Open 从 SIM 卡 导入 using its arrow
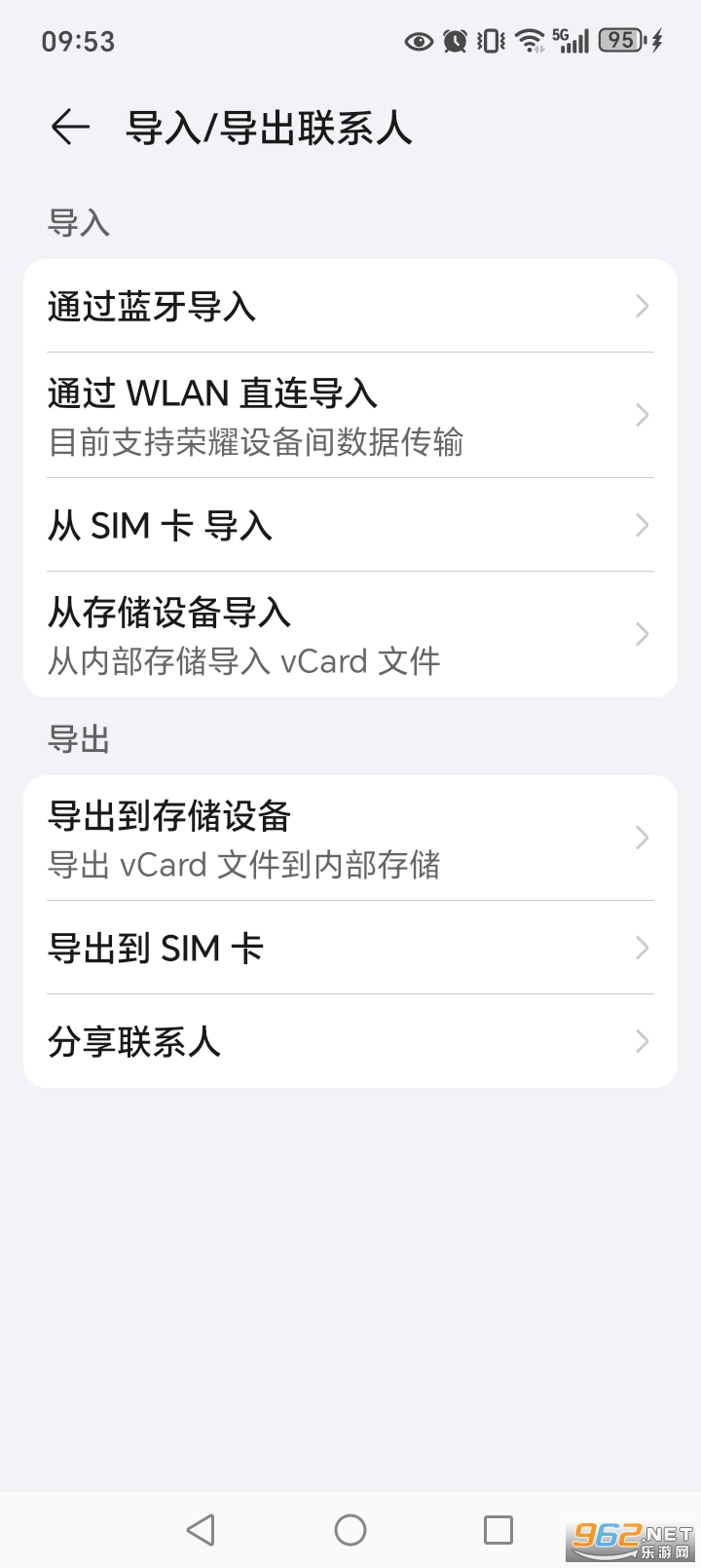701x1568 pixels. (x=642, y=525)
